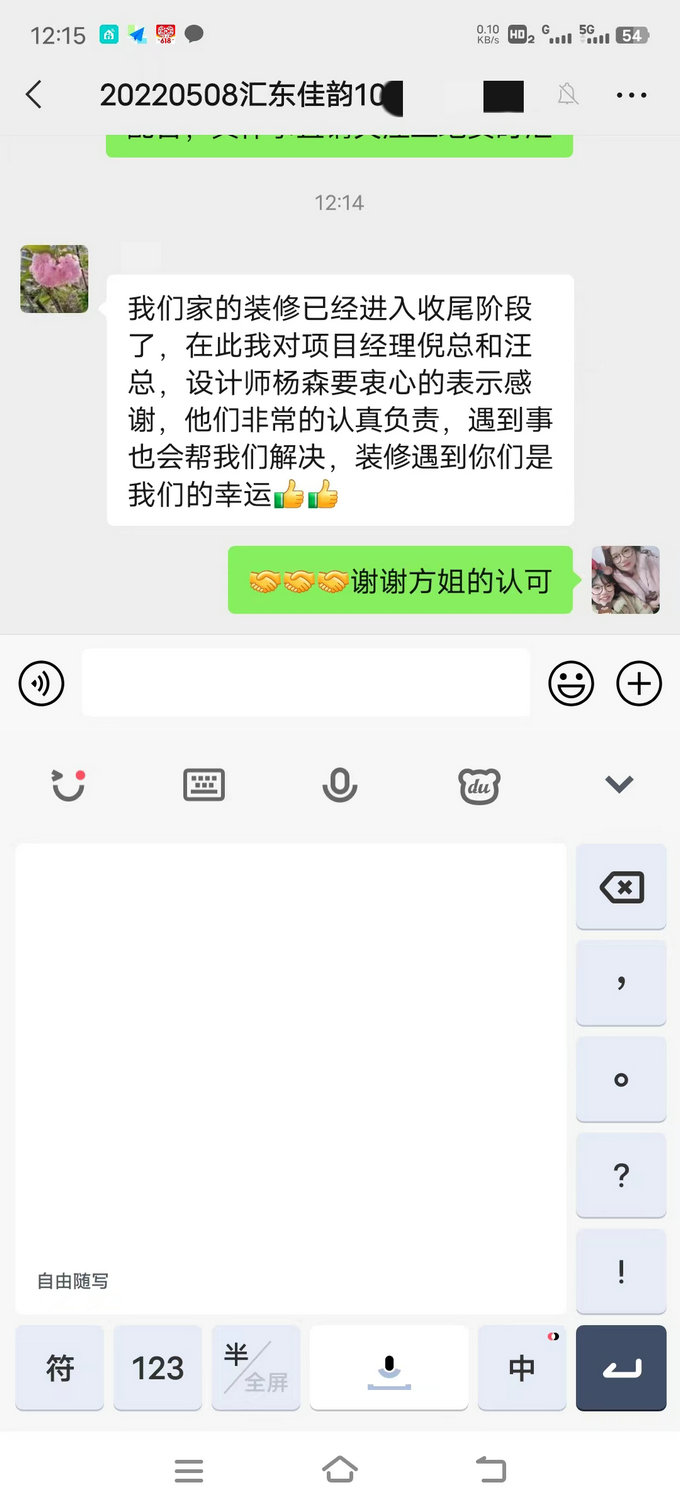Viewport: 680px width, 1511px height.
Task: Start voice input with the microphone icon
Action: 340,785
